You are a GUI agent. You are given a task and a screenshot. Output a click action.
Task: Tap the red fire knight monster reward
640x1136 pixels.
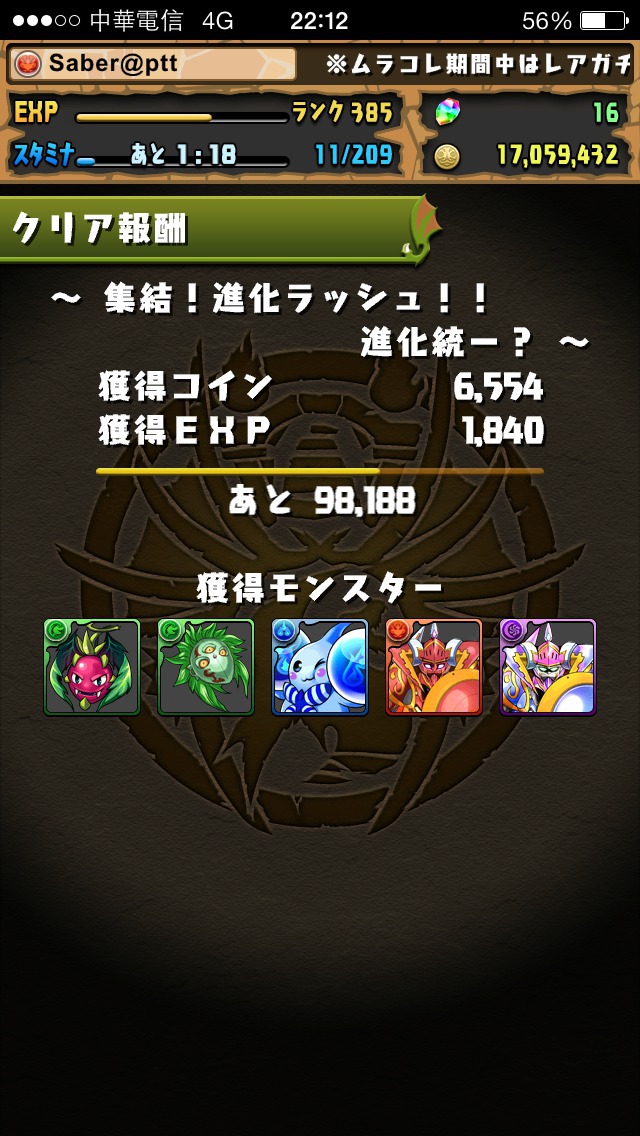click(x=433, y=667)
